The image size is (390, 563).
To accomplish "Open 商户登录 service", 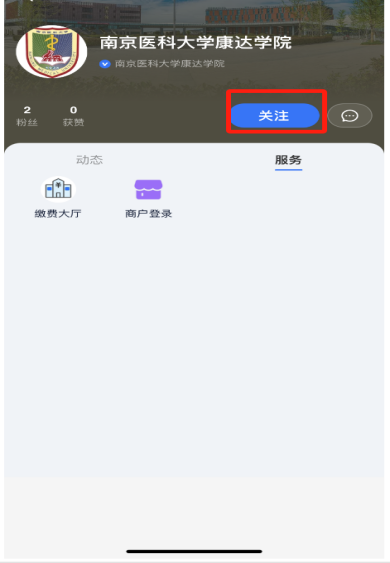I will tap(148, 198).
